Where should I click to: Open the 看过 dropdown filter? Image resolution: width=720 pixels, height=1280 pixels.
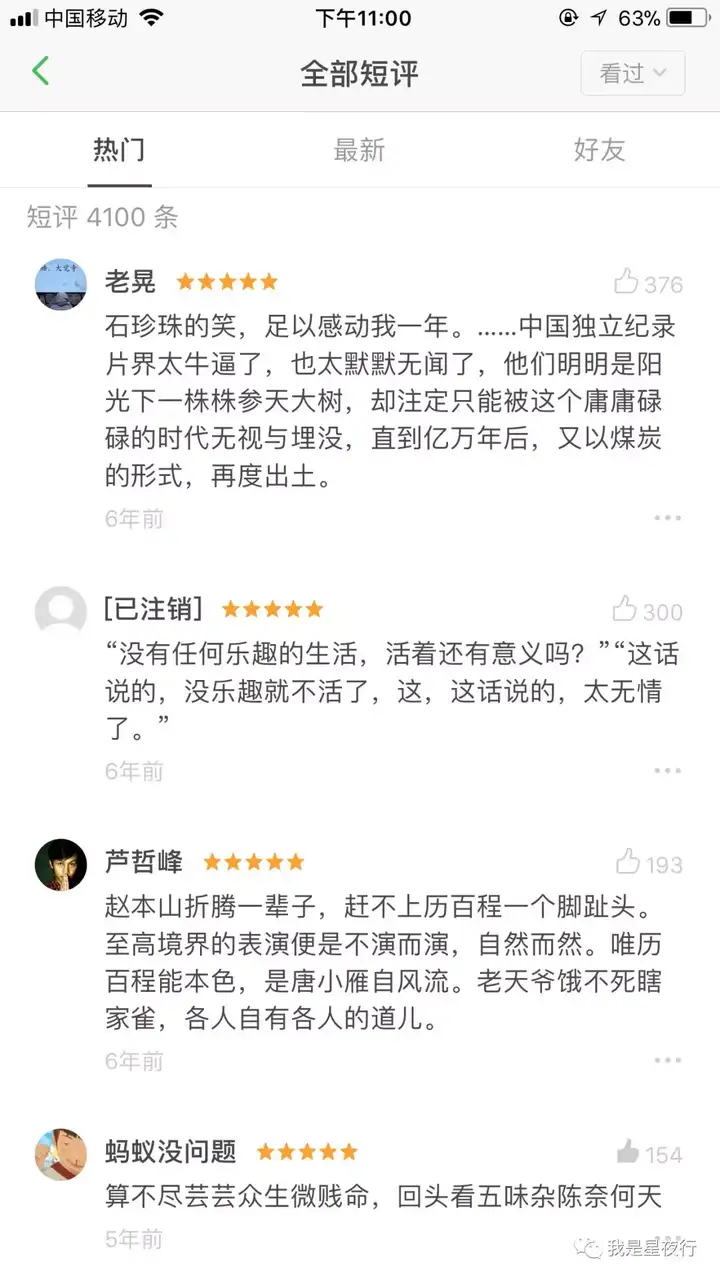(x=633, y=73)
